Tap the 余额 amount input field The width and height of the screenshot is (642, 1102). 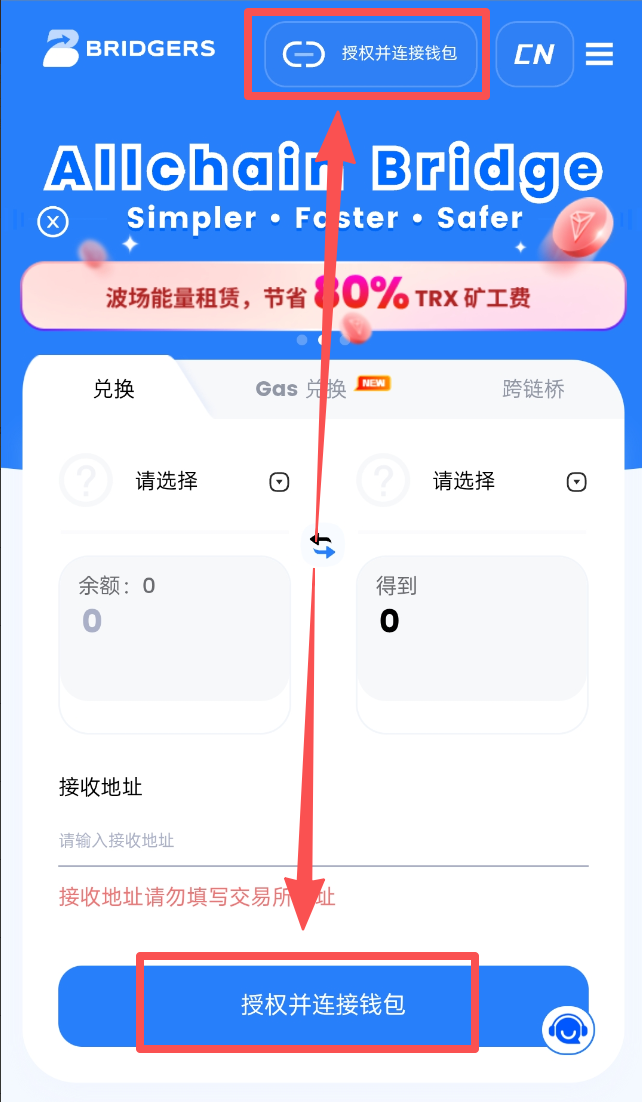[x=175, y=622]
